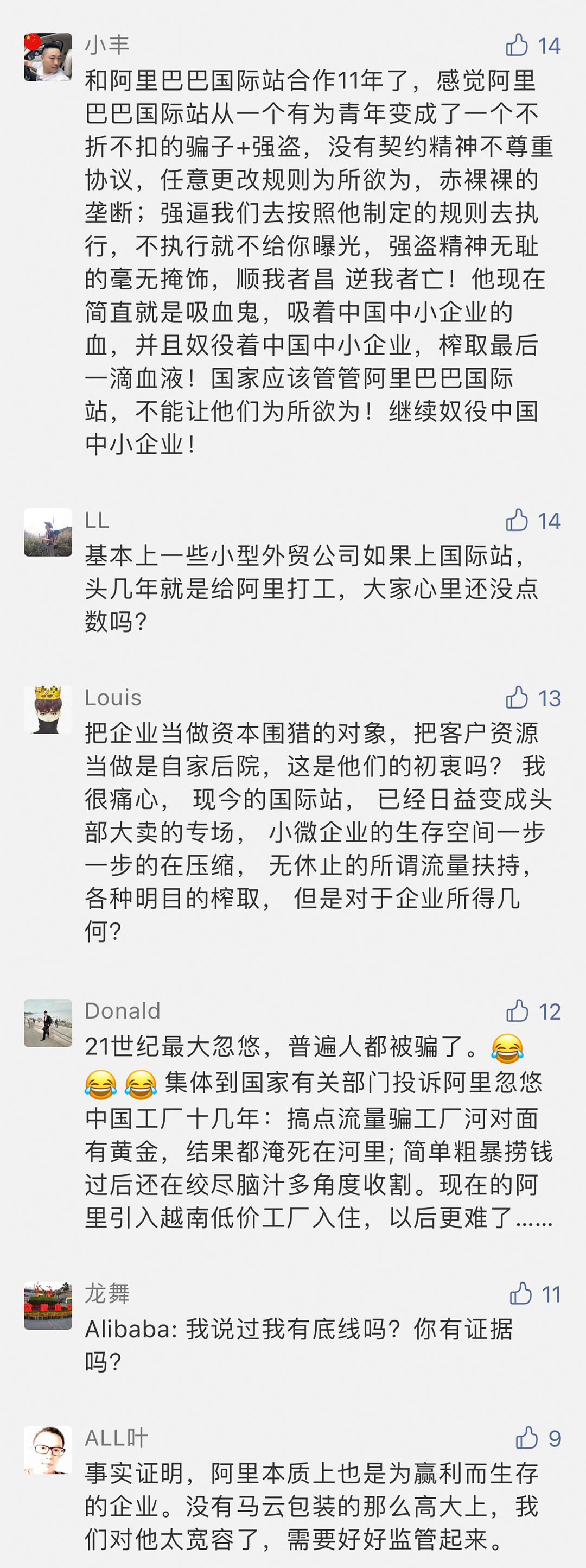The height and width of the screenshot is (1568, 586).
Task: Like Louis's comment
Action: coord(517,698)
